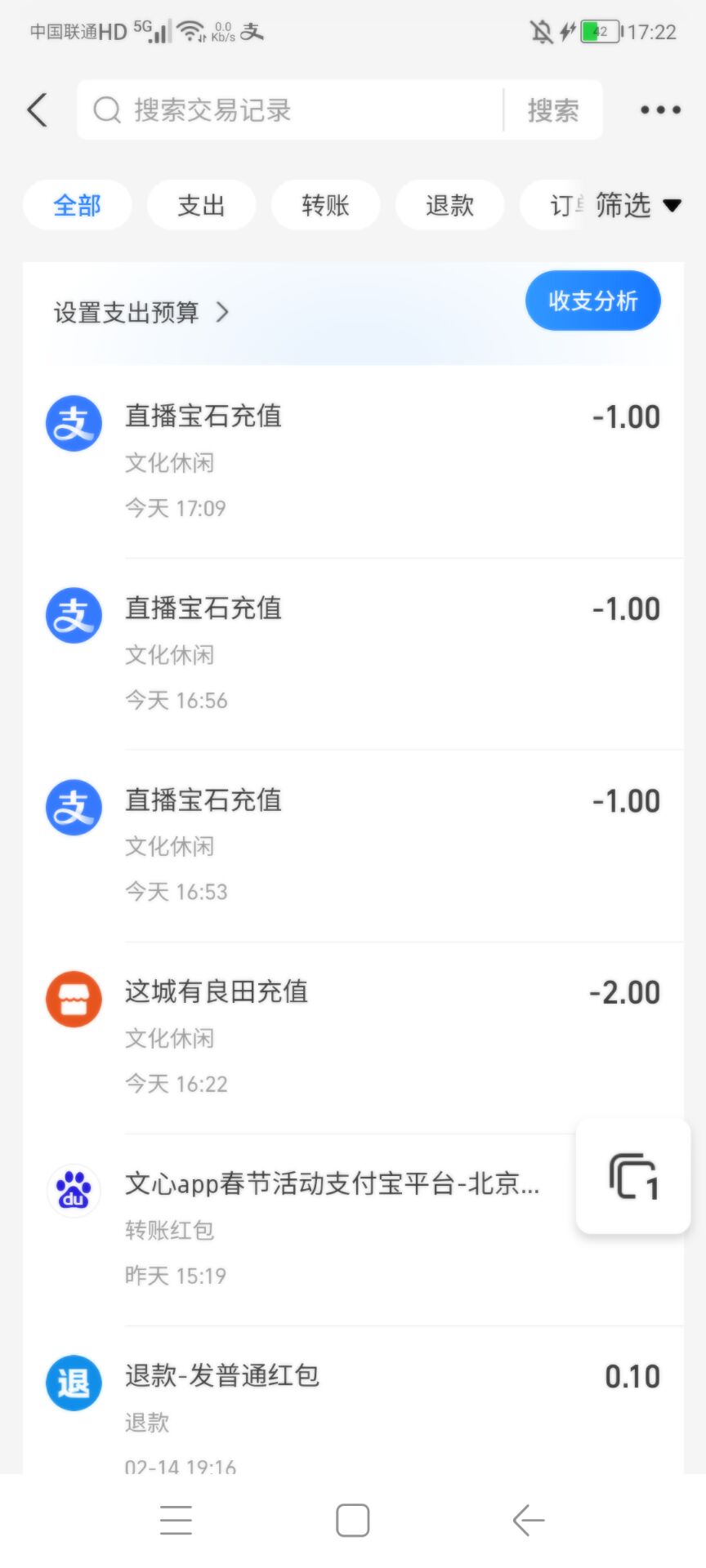This screenshot has width=706, height=1568.
Task: Expand the 筛选 dropdown
Action: coord(637,205)
